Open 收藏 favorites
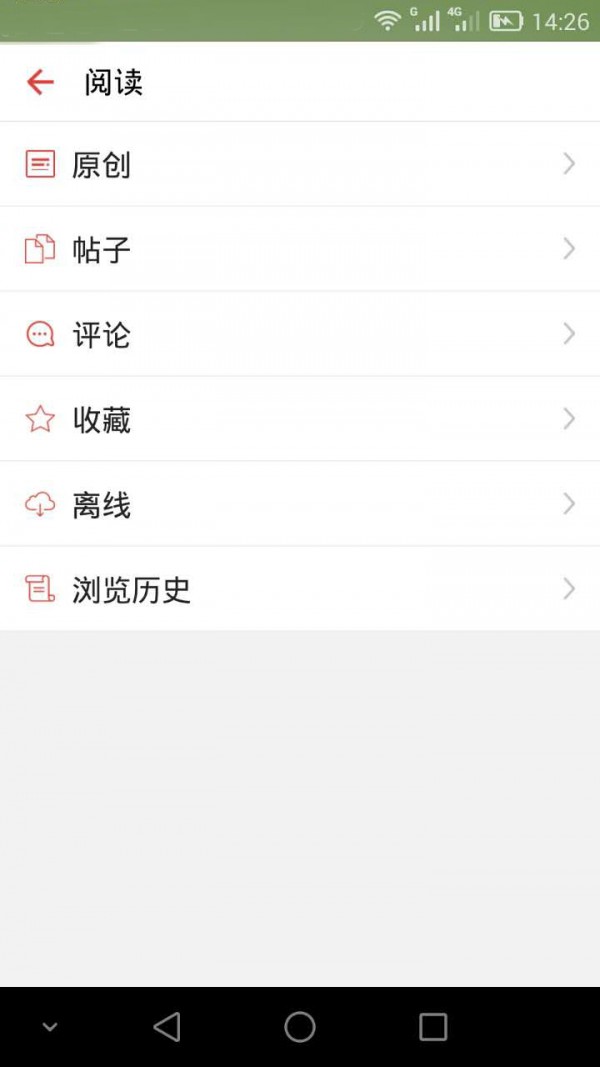 (300, 419)
